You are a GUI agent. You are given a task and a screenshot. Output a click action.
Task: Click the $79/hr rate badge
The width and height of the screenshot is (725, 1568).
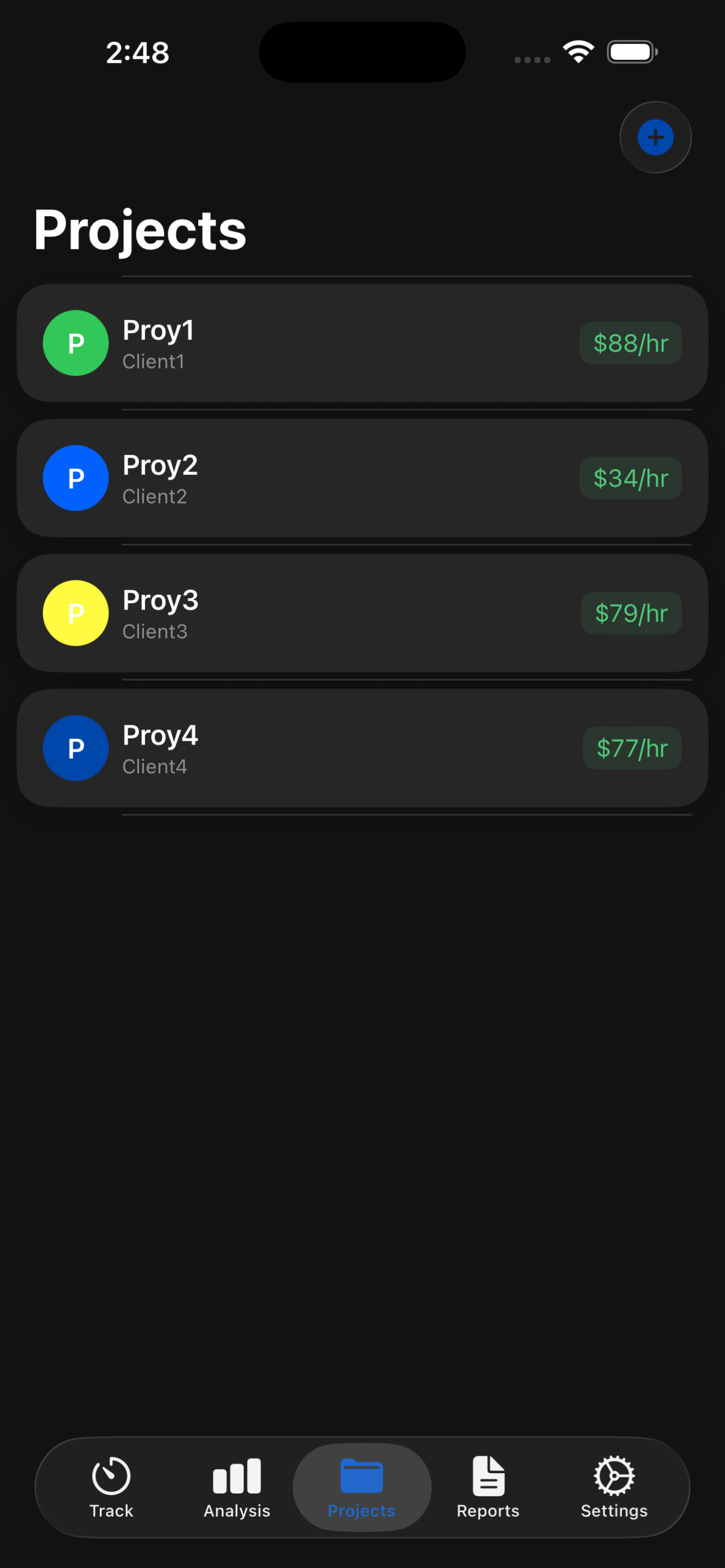631,613
